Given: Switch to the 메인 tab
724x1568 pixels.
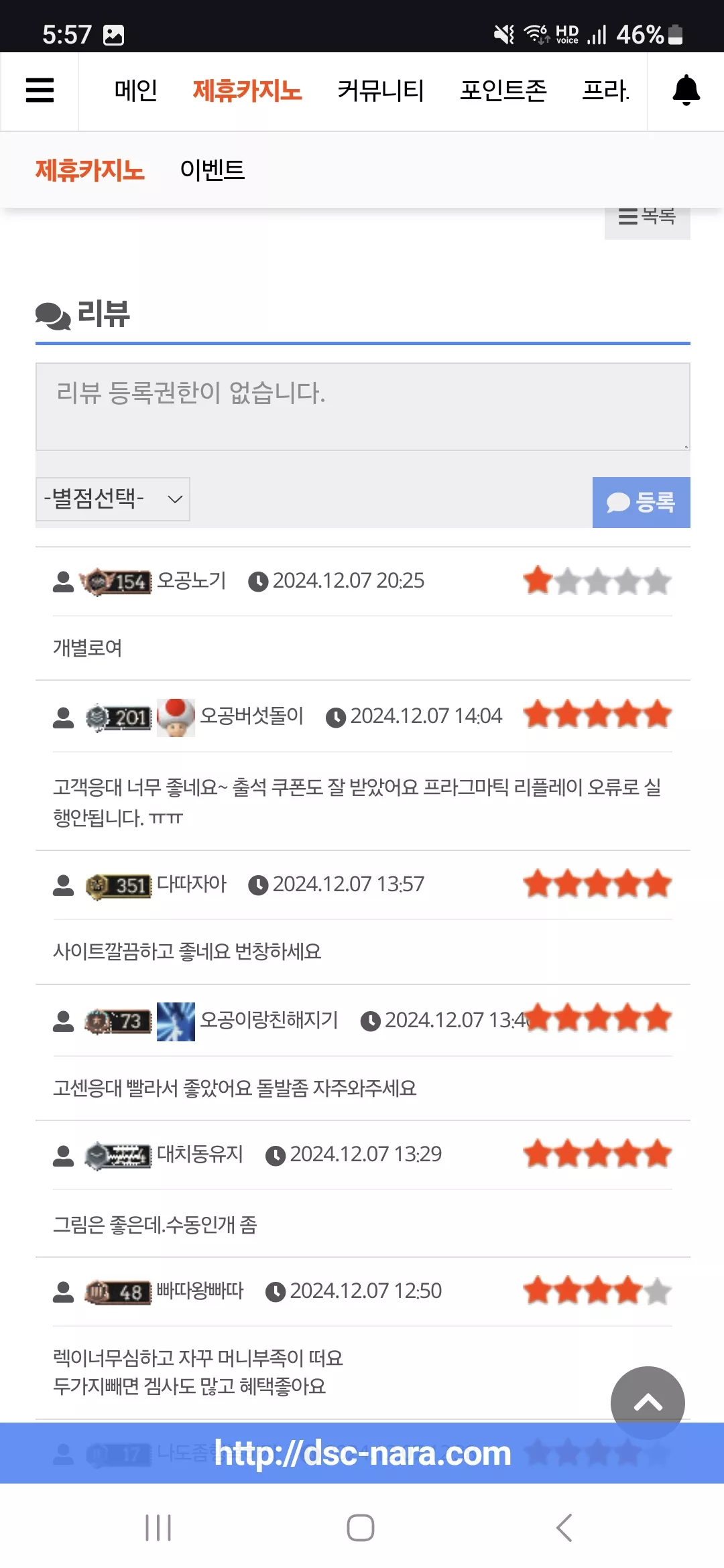Looking at the screenshot, I should click(136, 90).
